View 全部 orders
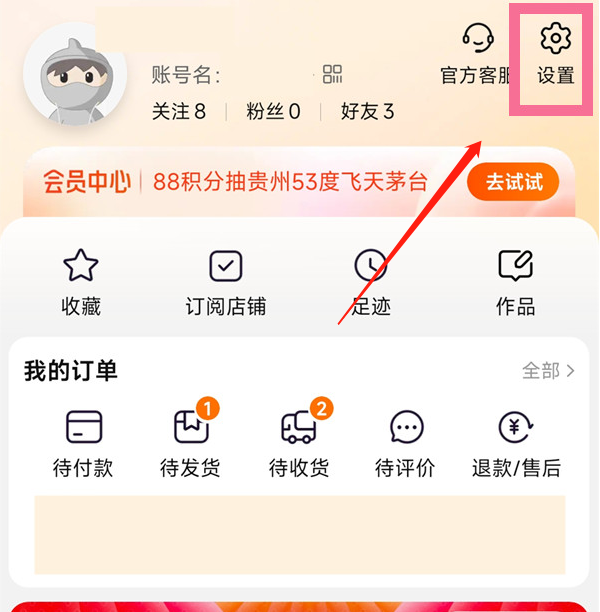This screenshot has height=612, width=600. (548, 371)
